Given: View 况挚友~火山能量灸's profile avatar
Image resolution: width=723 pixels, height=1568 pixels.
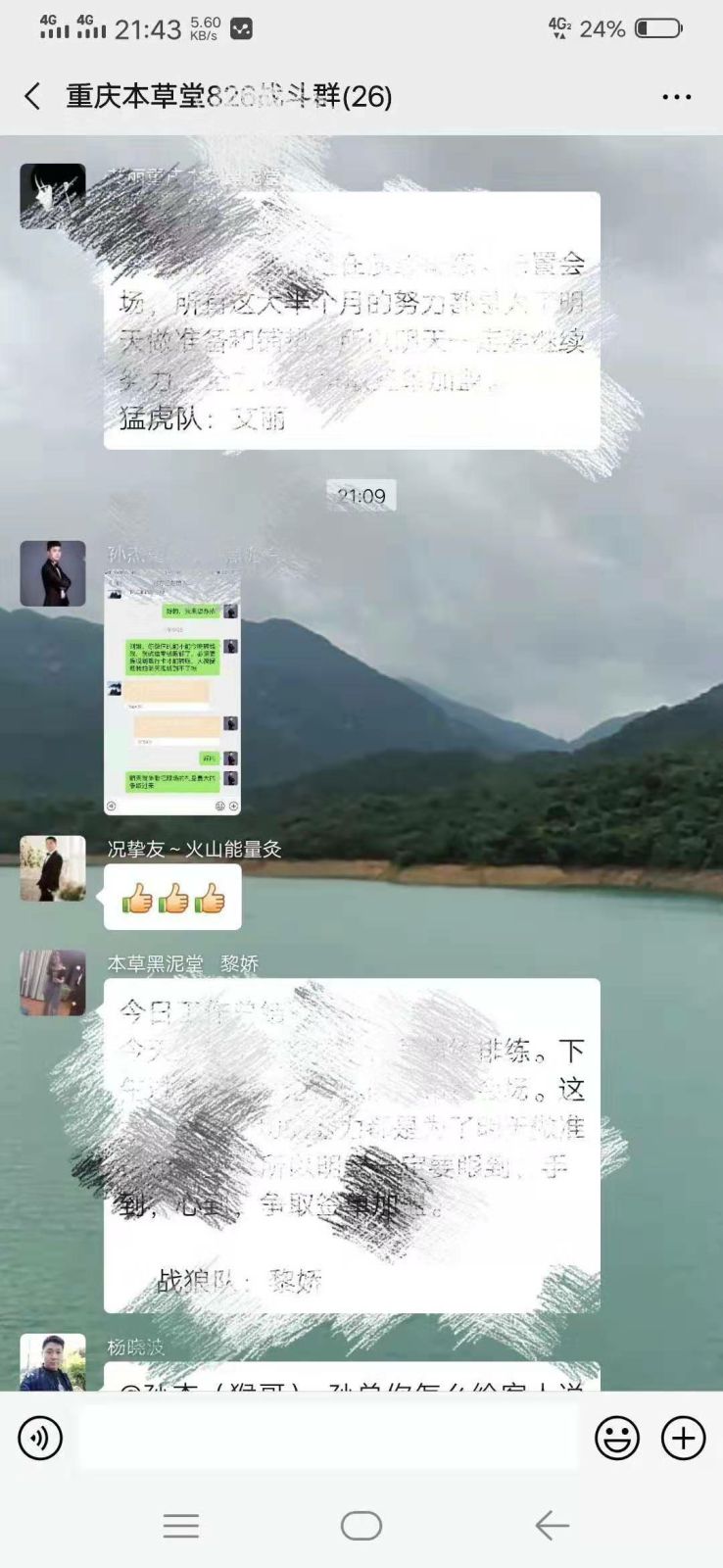Looking at the screenshot, I should [53, 868].
